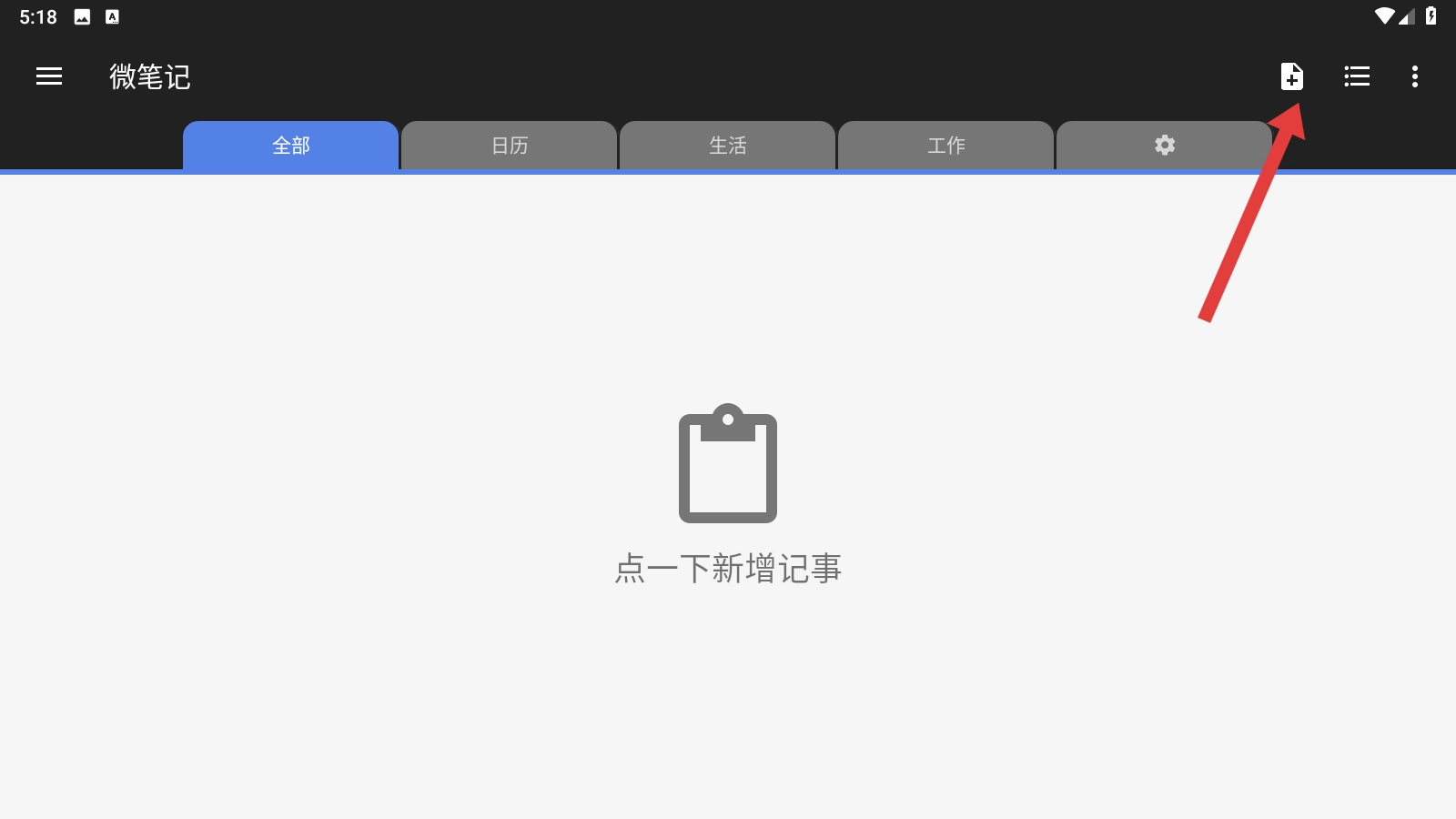Viewport: 1456px width, 819px height.
Task: Create a new note
Action: 1291,76
